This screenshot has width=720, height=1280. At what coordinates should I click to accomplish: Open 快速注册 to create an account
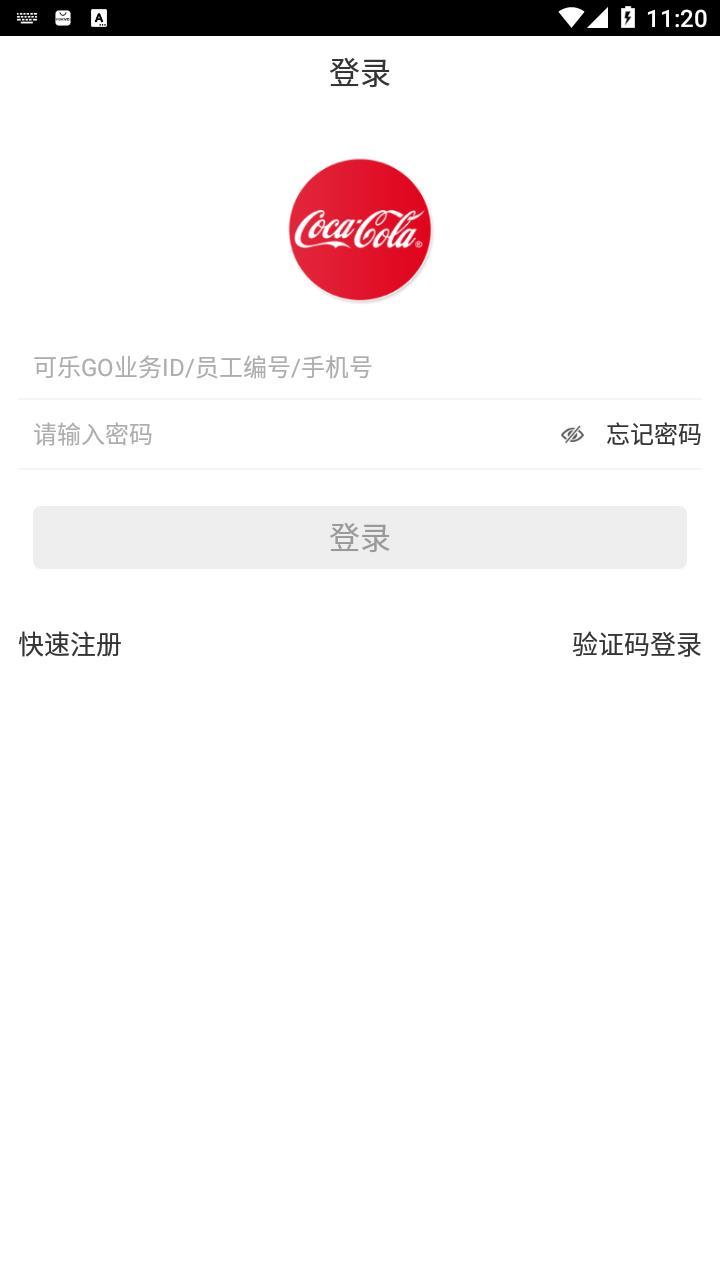[x=70, y=645]
